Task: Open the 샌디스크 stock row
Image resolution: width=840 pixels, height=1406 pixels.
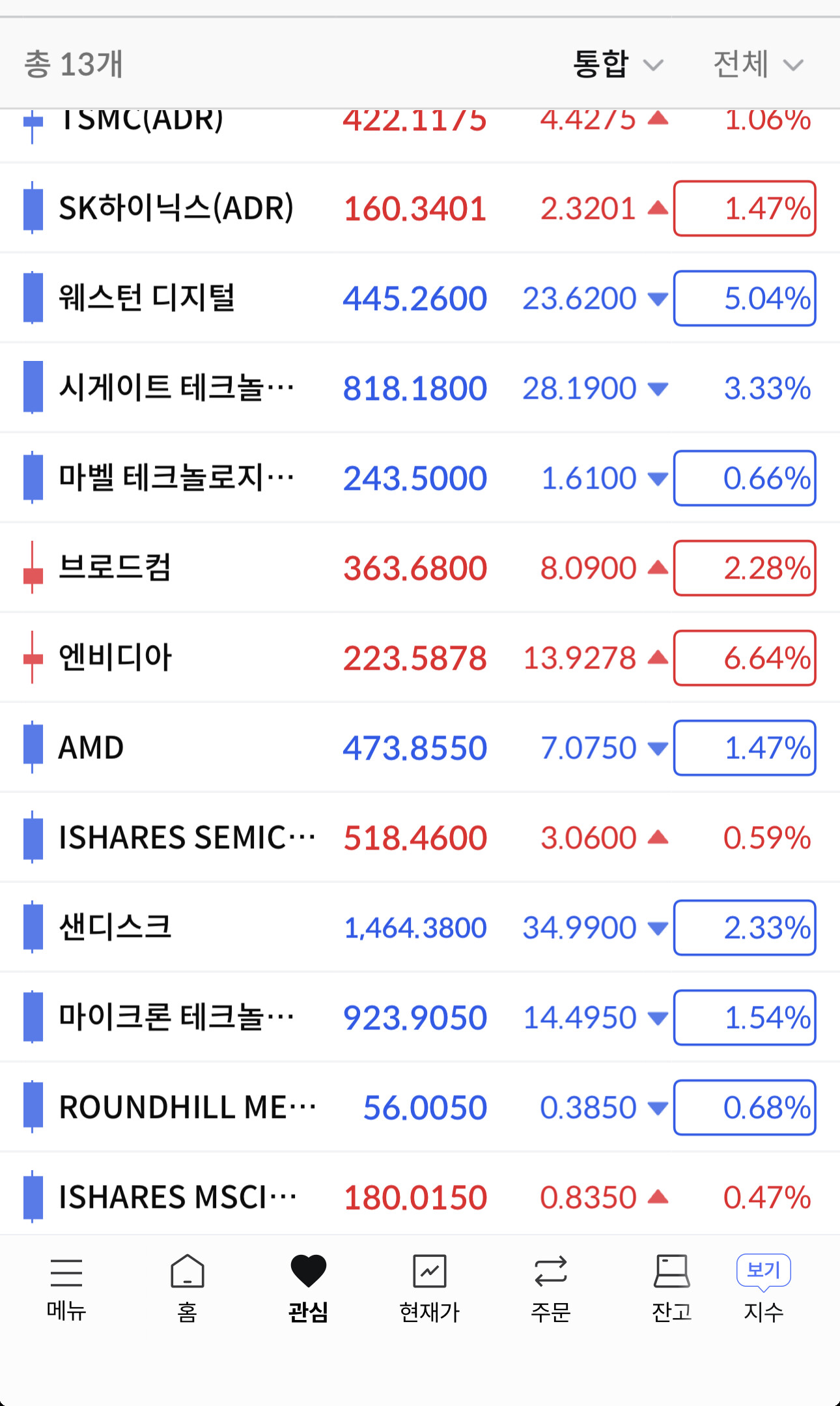Action: [x=420, y=927]
